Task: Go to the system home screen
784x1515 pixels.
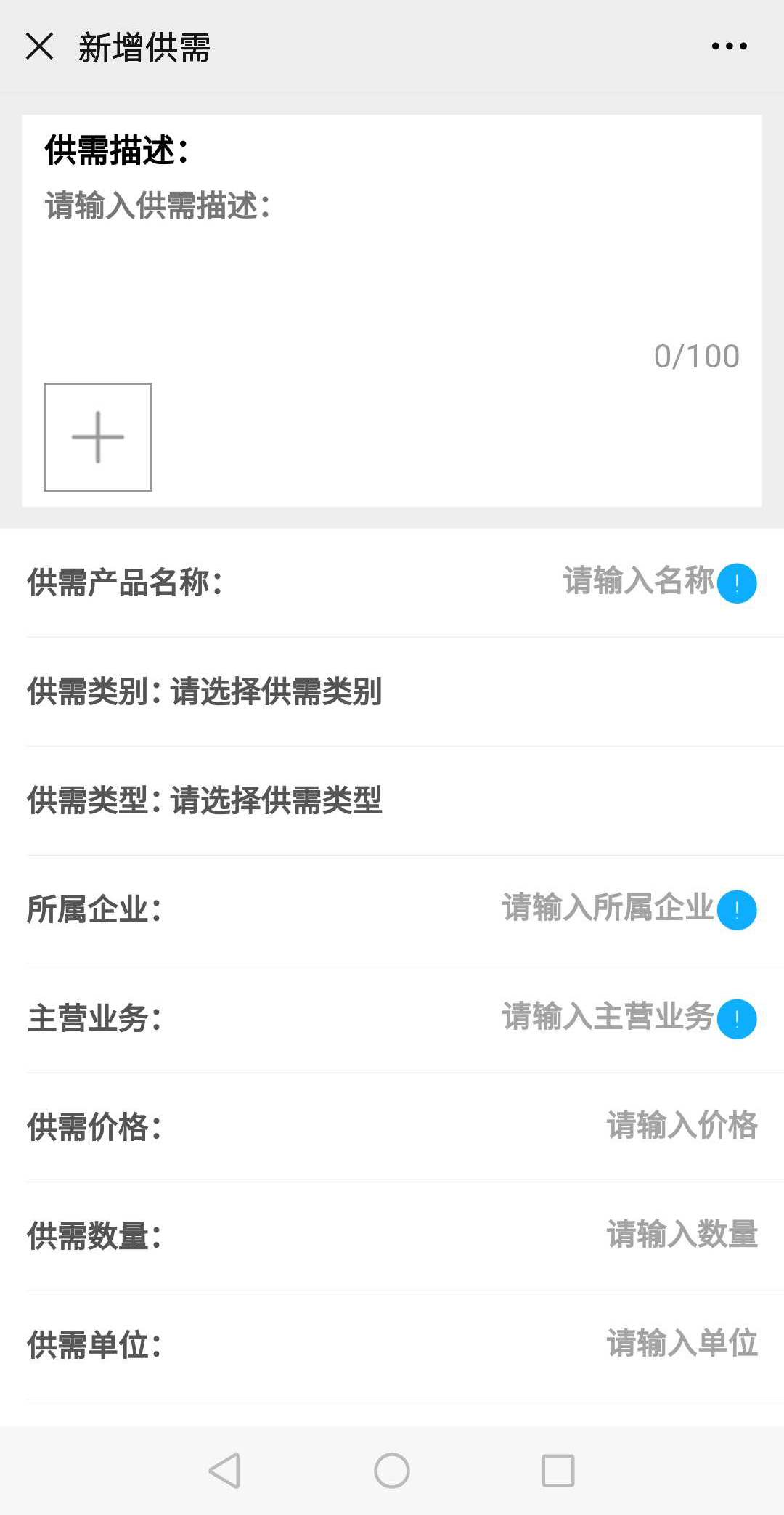Action: click(x=392, y=1471)
